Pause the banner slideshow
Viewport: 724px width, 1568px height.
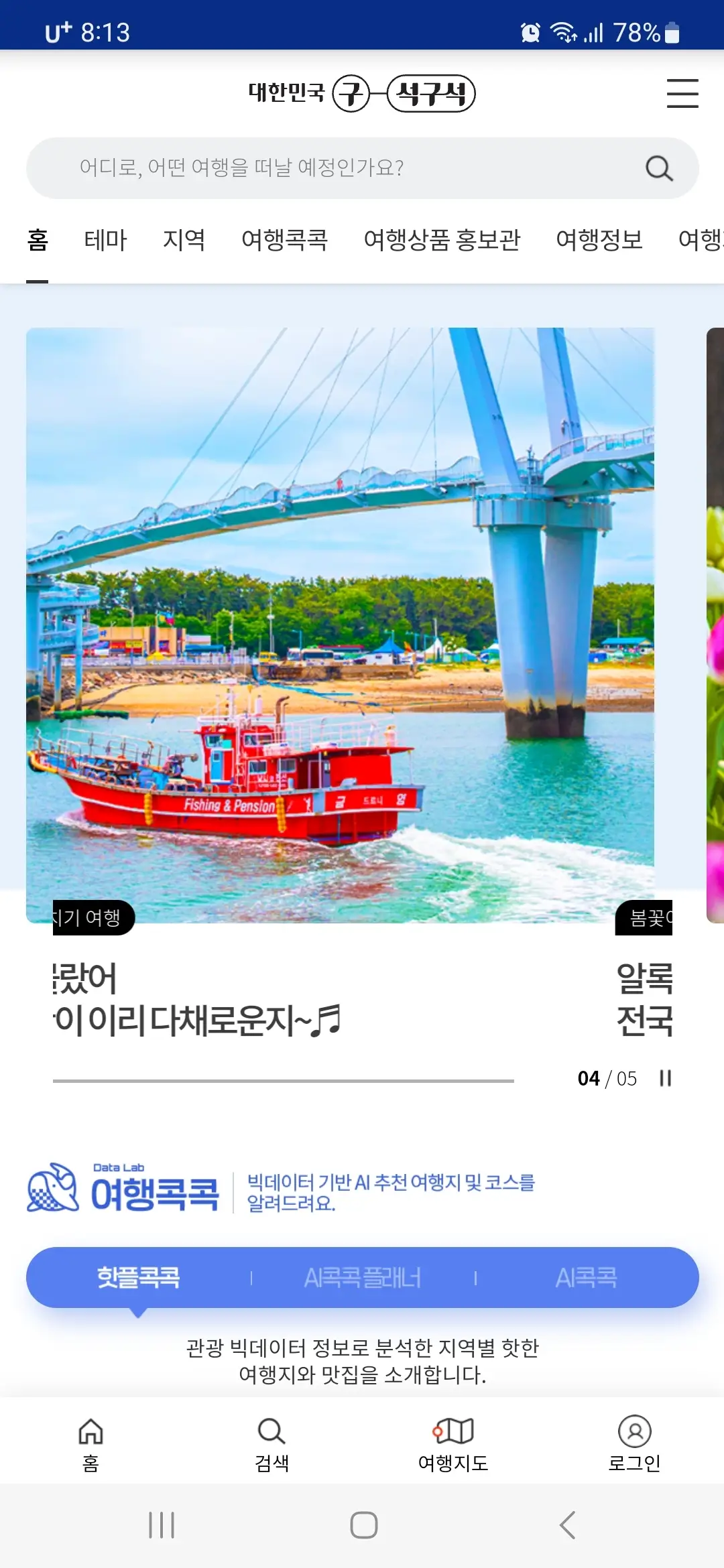665,1078
